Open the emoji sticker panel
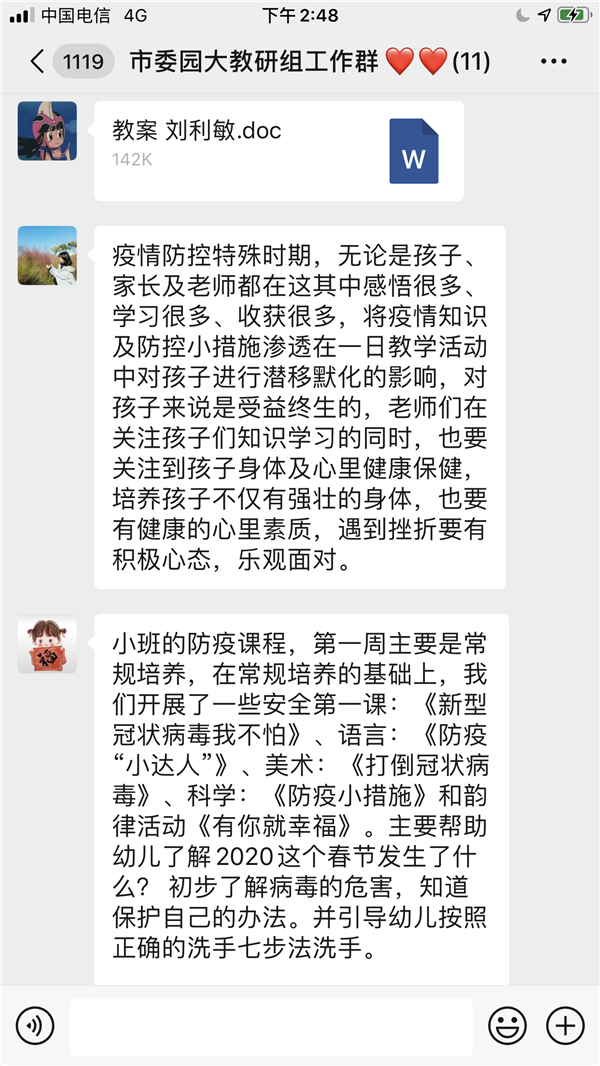Viewport: 600px width, 1066px height. pyautogui.click(x=507, y=1026)
